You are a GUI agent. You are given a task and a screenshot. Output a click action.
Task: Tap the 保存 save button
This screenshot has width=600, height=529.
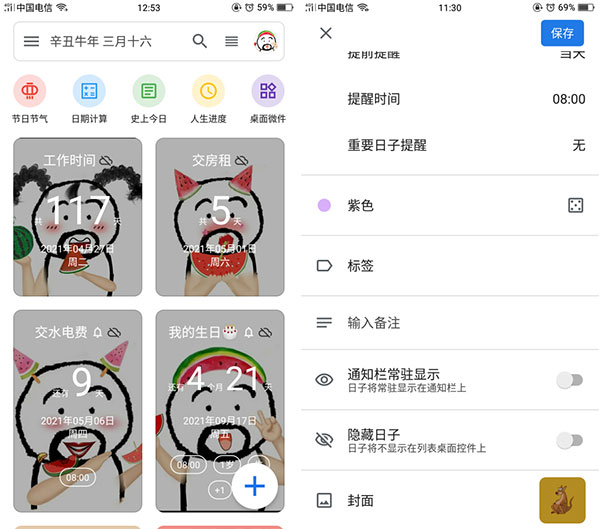[562, 33]
